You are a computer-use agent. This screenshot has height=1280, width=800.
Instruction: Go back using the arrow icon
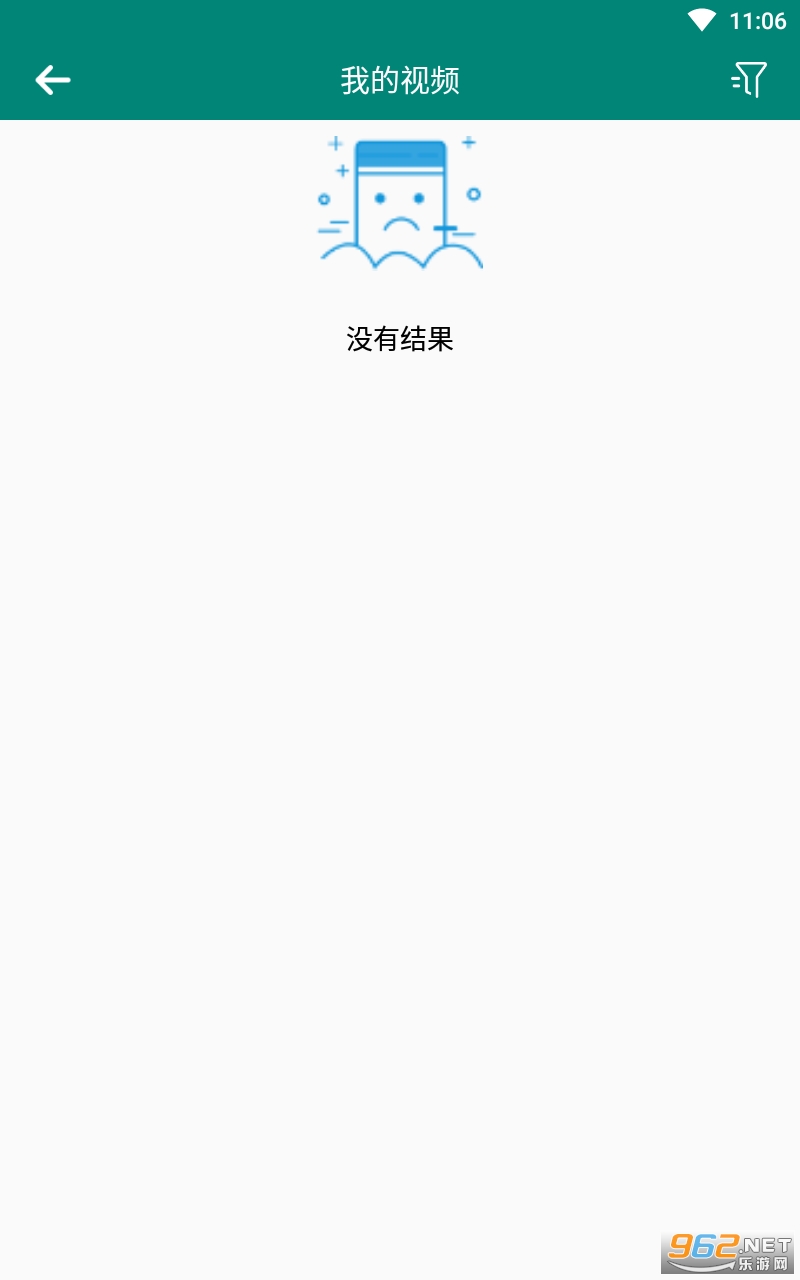click(53, 80)
